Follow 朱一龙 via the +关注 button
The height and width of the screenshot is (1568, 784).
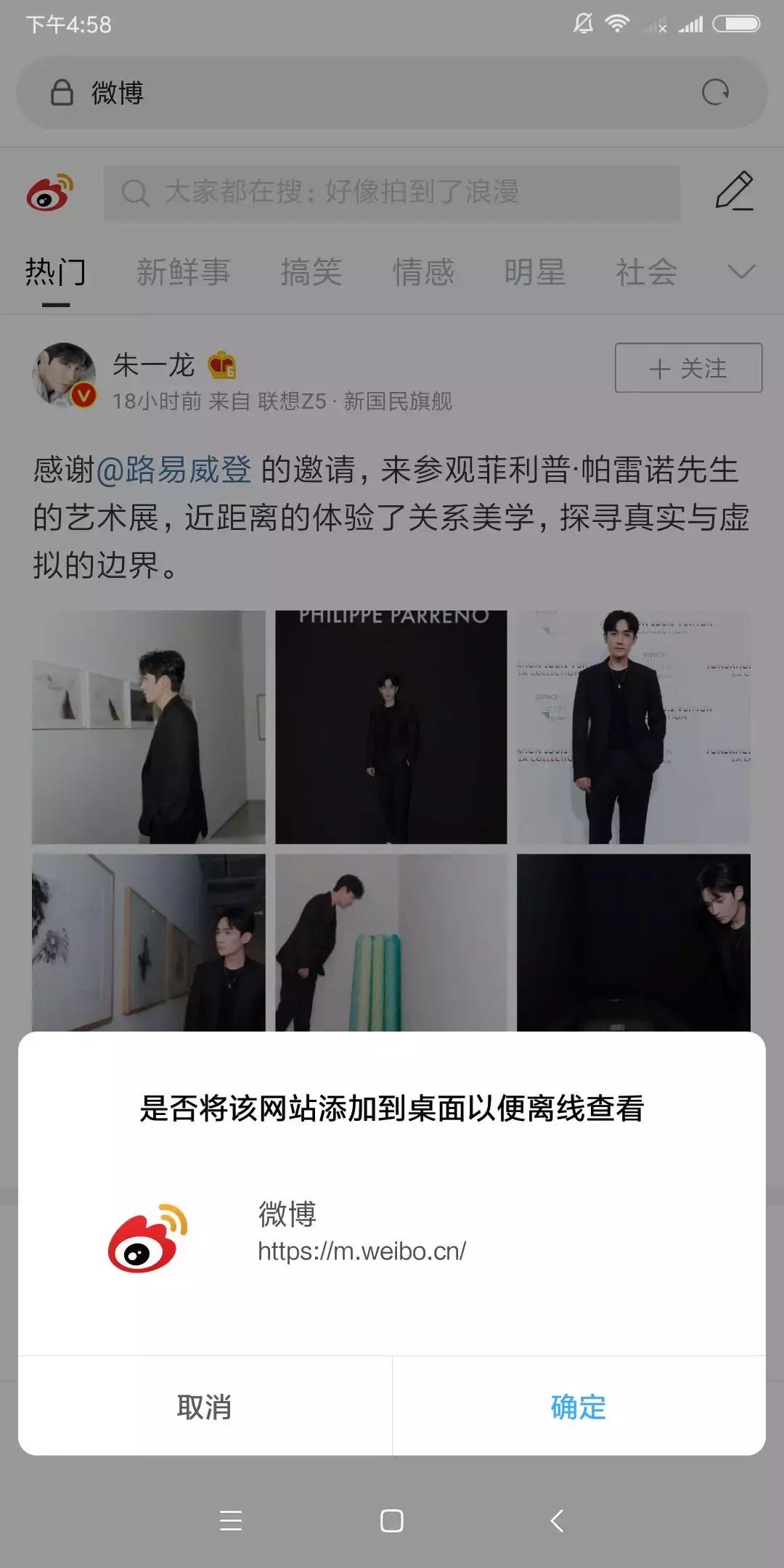click(x=686, y=368)
